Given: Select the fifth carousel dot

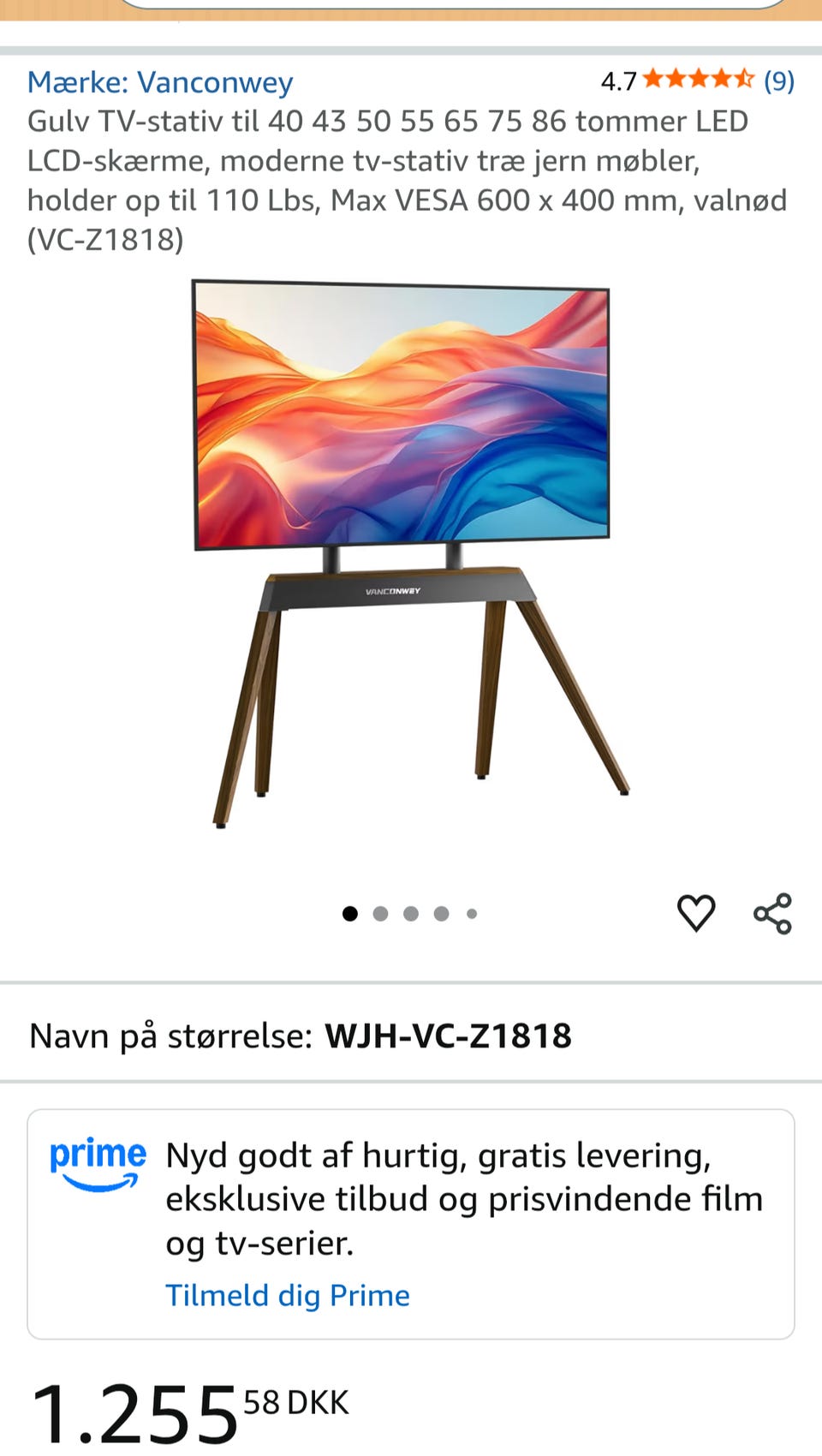Looking at the screenshot, I should coord(471,913).
